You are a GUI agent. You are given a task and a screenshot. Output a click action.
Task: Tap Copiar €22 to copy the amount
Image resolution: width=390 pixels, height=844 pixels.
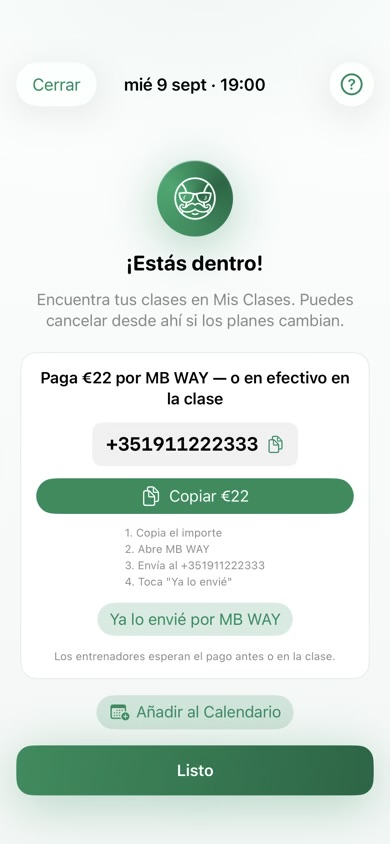pos(195,496)
